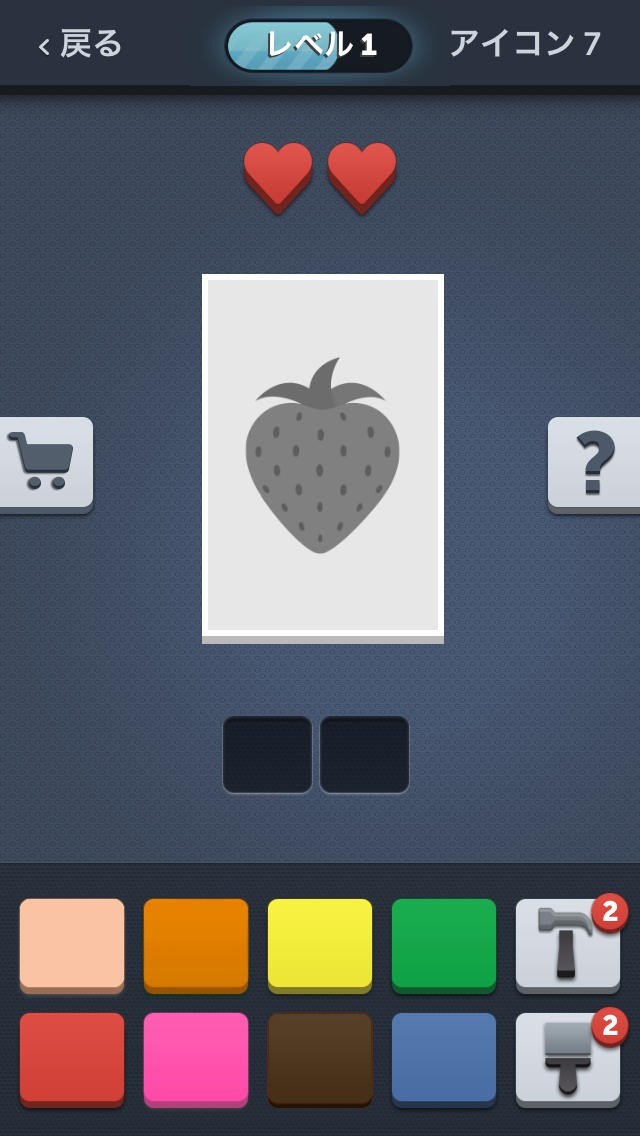Screen dimensions: 640x1136
Task: Select the green color swatch
Action: (444, 943)
